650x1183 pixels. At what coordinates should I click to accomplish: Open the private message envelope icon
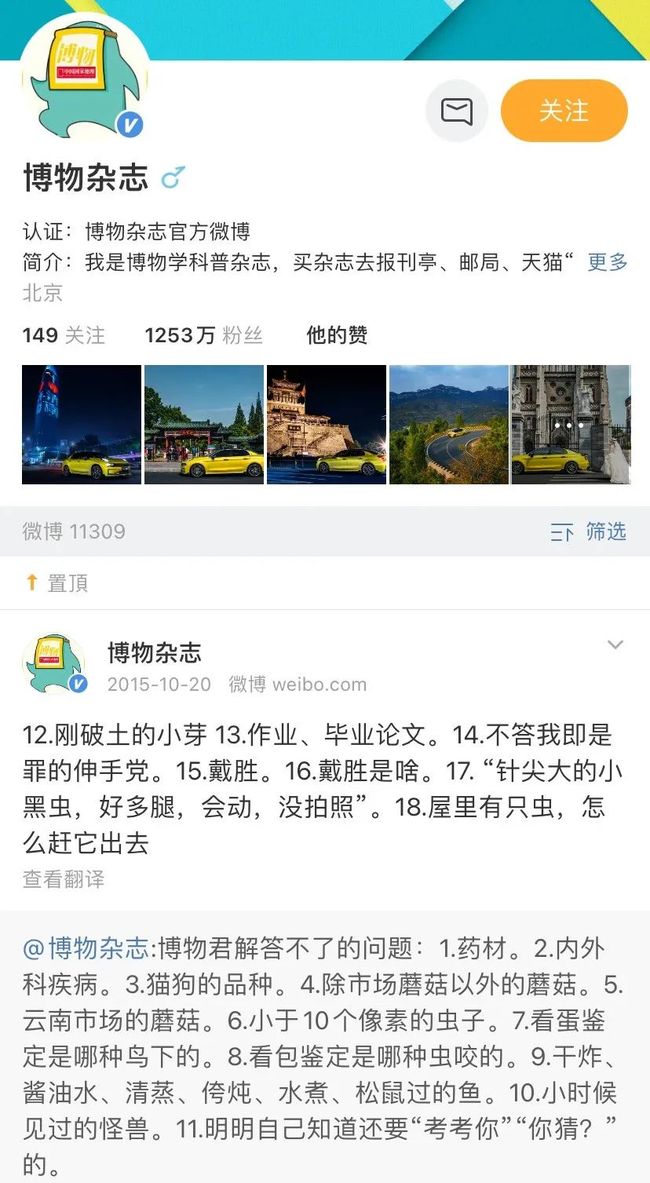(456, 111)
